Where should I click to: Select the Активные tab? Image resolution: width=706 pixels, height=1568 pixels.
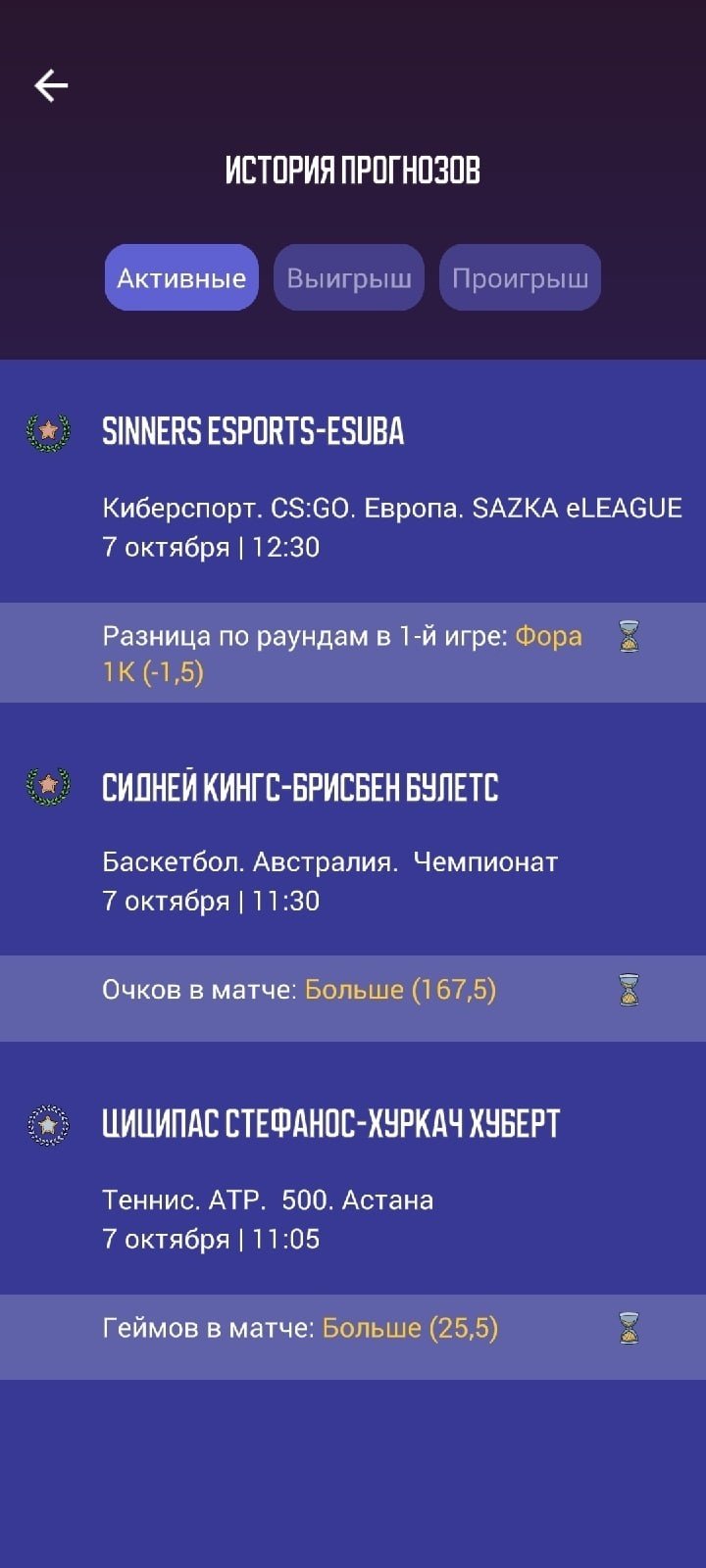pos(181,278)
